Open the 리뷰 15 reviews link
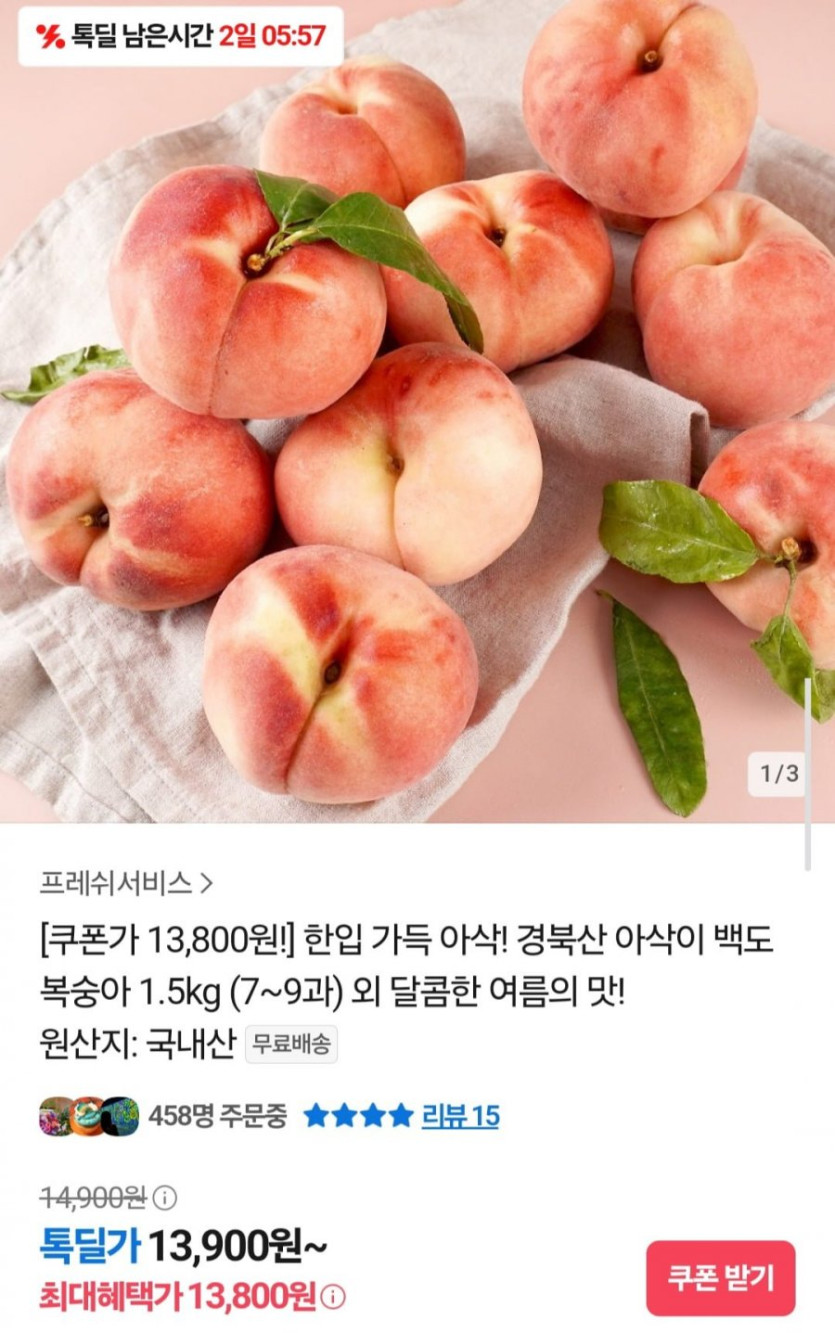This screenshot has width=835, height=1333. point(460,1116)
